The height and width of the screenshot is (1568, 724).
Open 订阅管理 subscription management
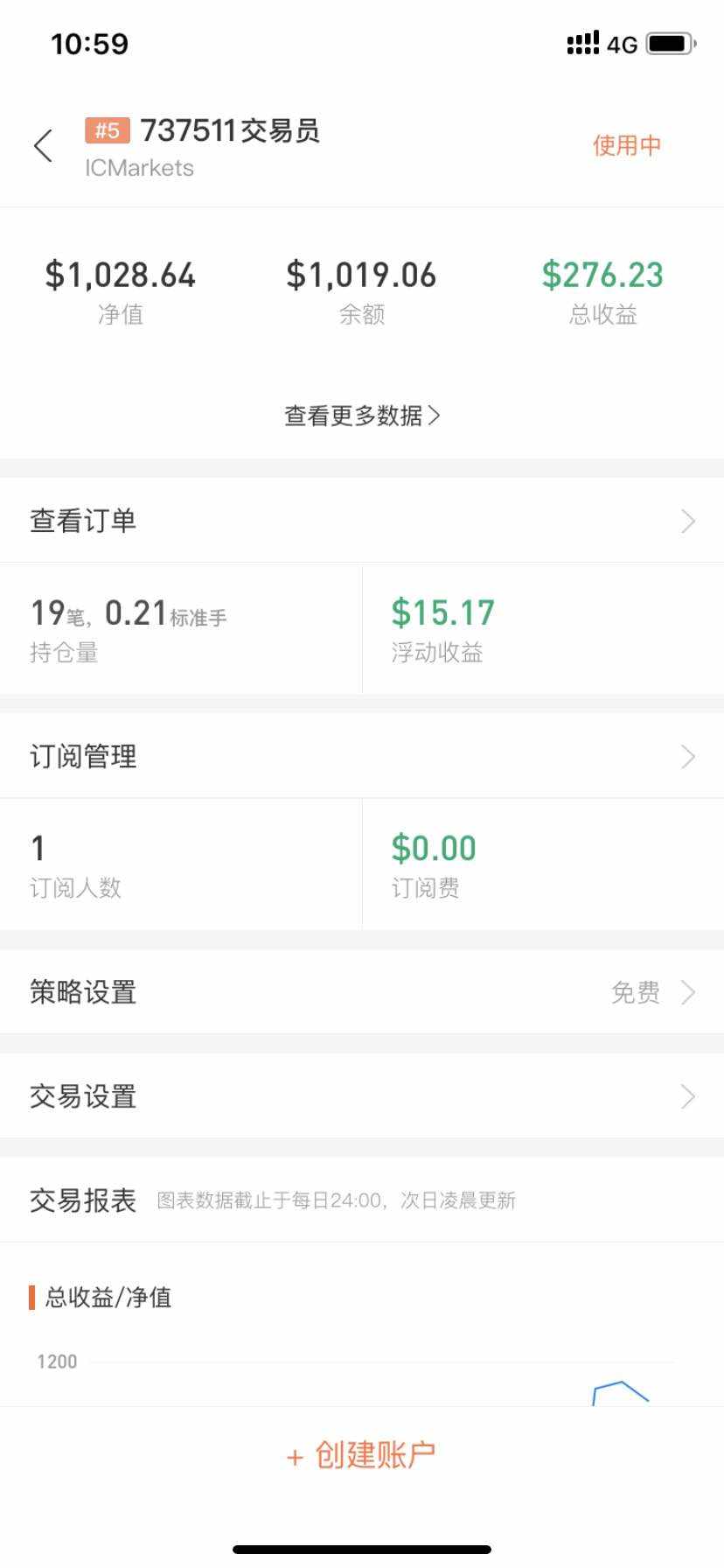pos(362,756)
